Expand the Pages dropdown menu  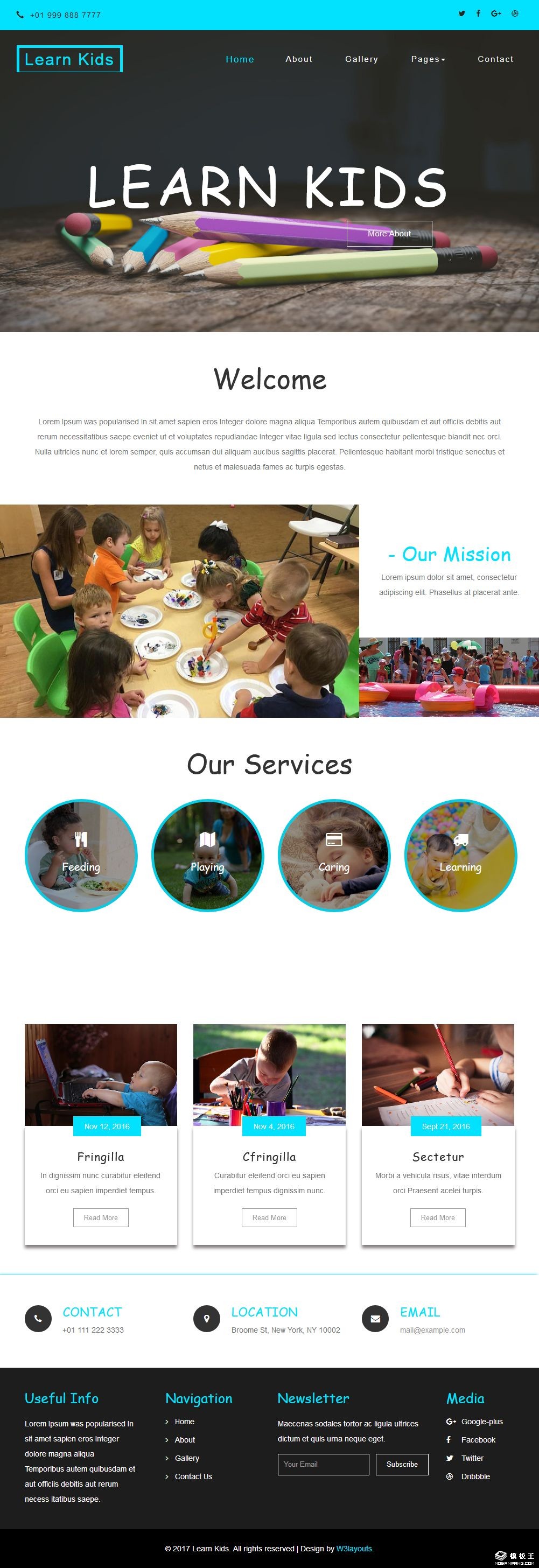click(x=428, y=59)
